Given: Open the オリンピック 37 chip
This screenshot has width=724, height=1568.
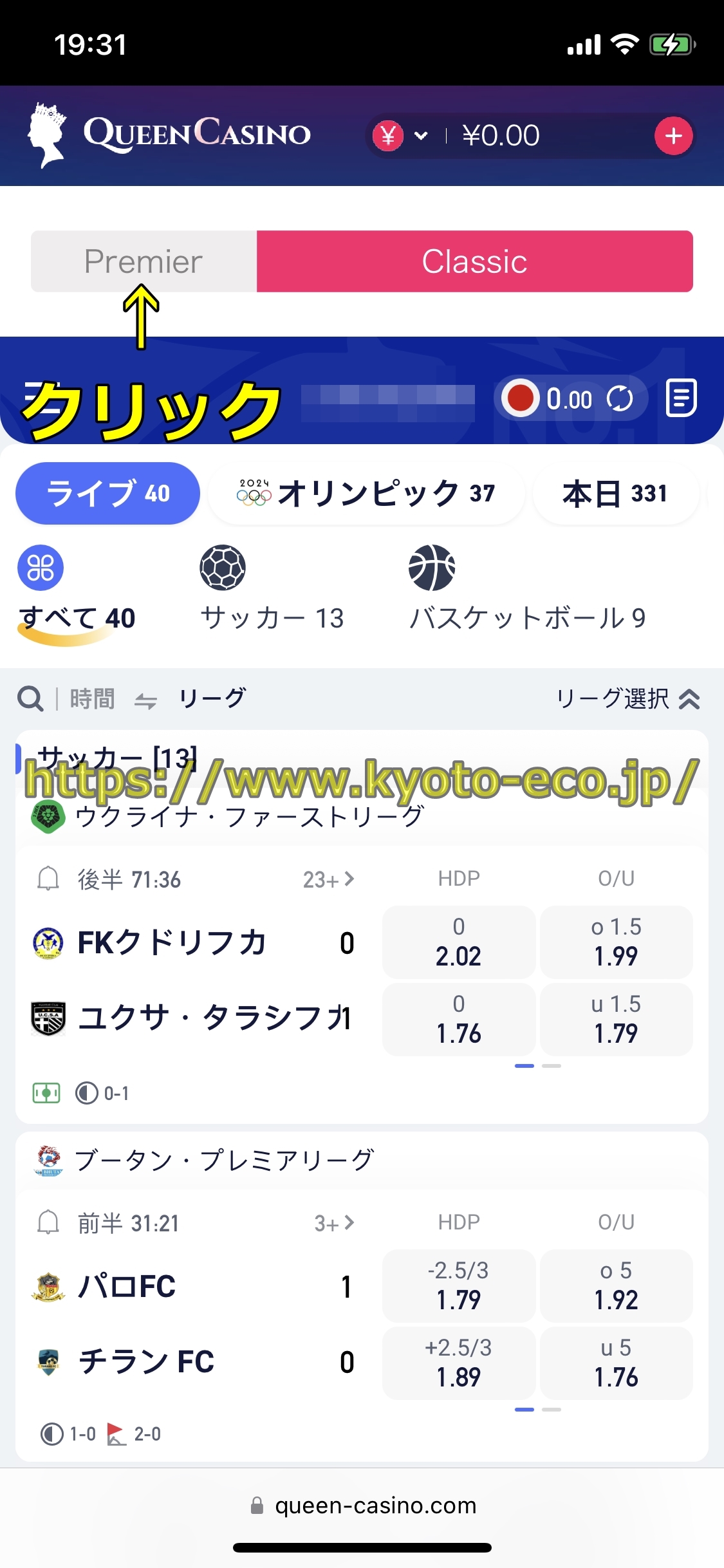Looking at the screenshot, I should coord(366,494).
